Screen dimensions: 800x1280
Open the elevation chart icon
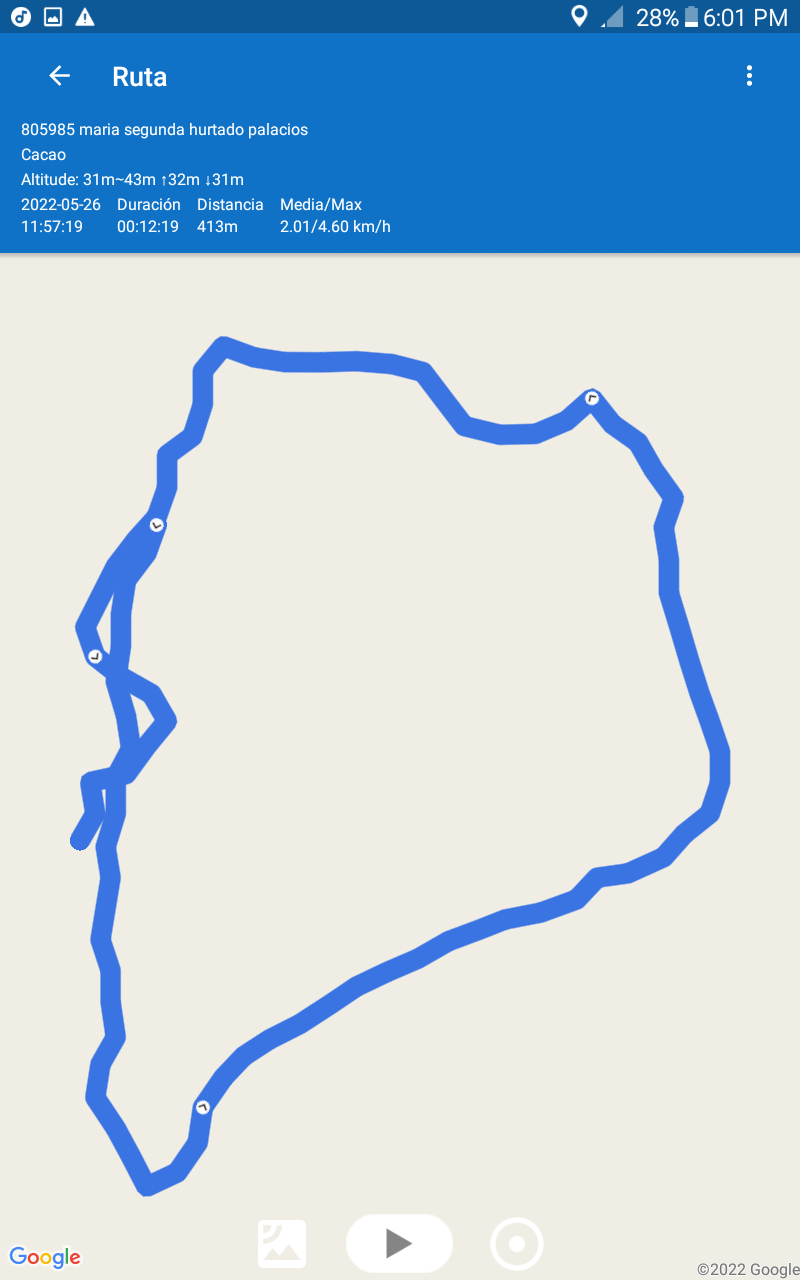[282, 1244]
